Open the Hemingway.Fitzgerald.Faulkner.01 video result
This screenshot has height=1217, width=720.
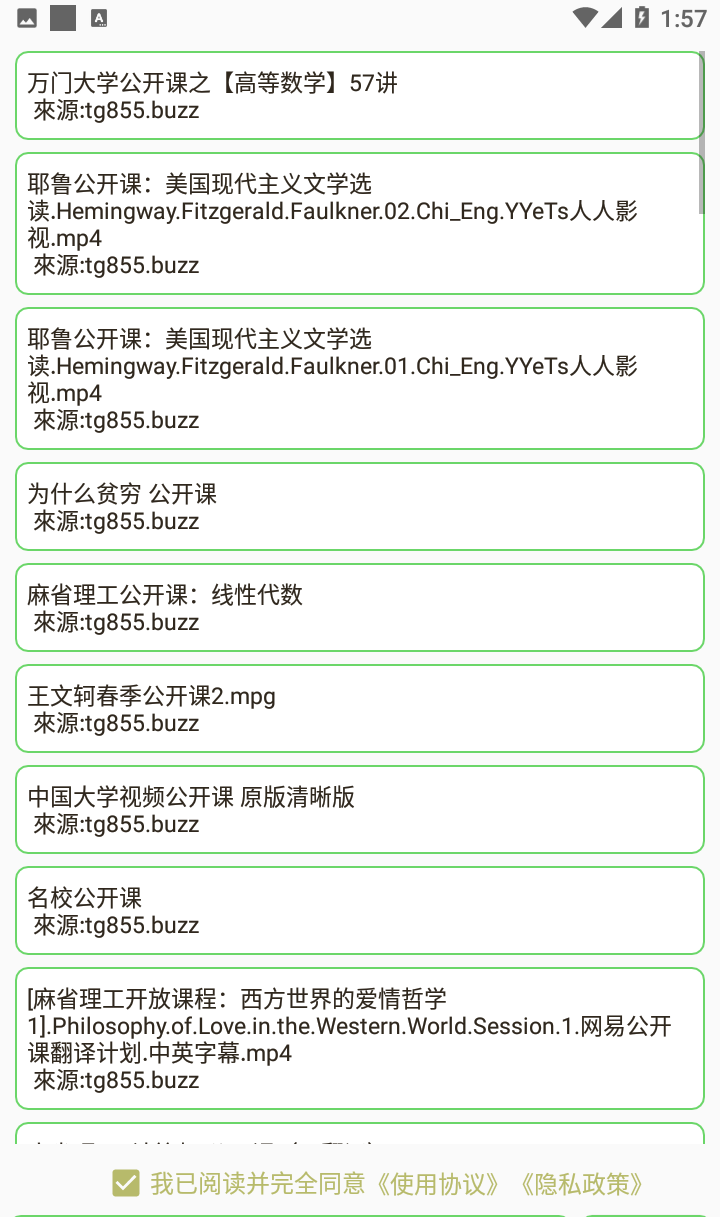[x=359, y=379]
